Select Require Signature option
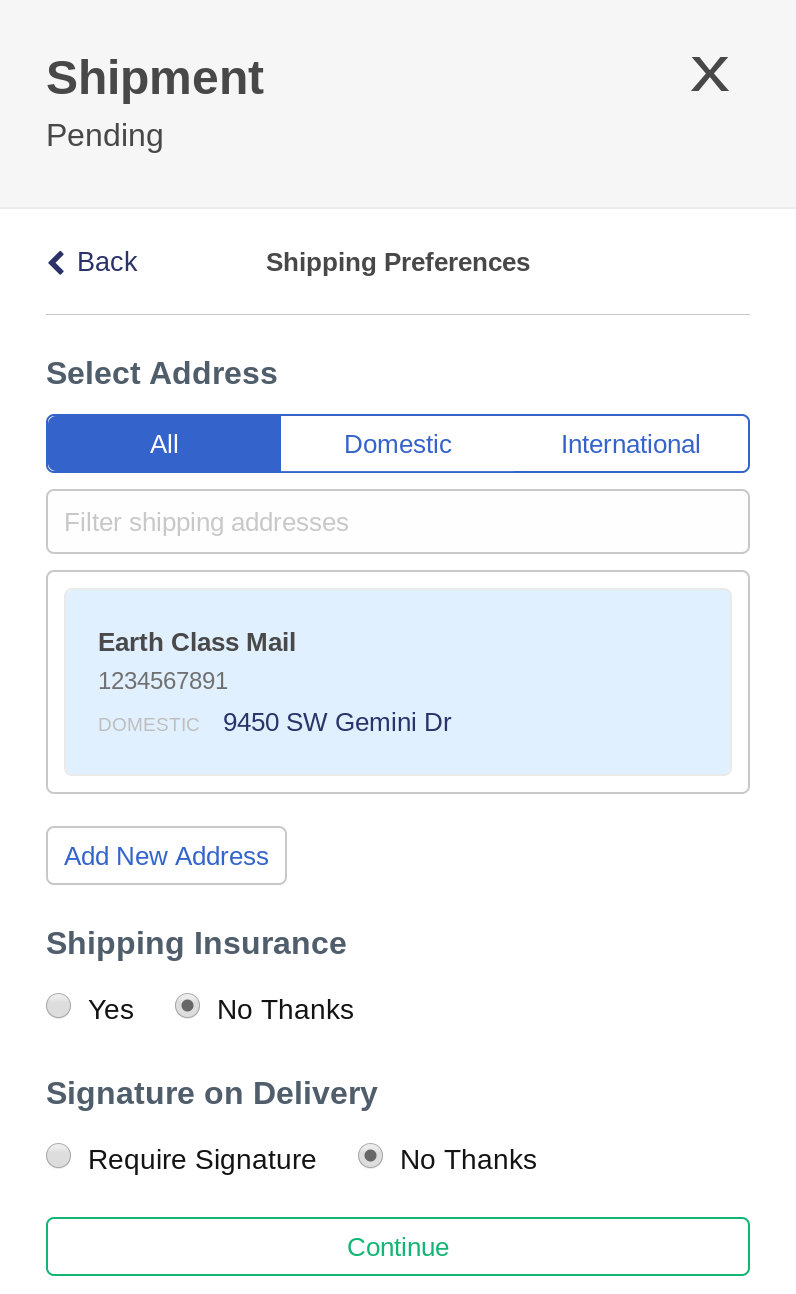This screenshot has width=796, height=1294. click(x=59, y=1156)
